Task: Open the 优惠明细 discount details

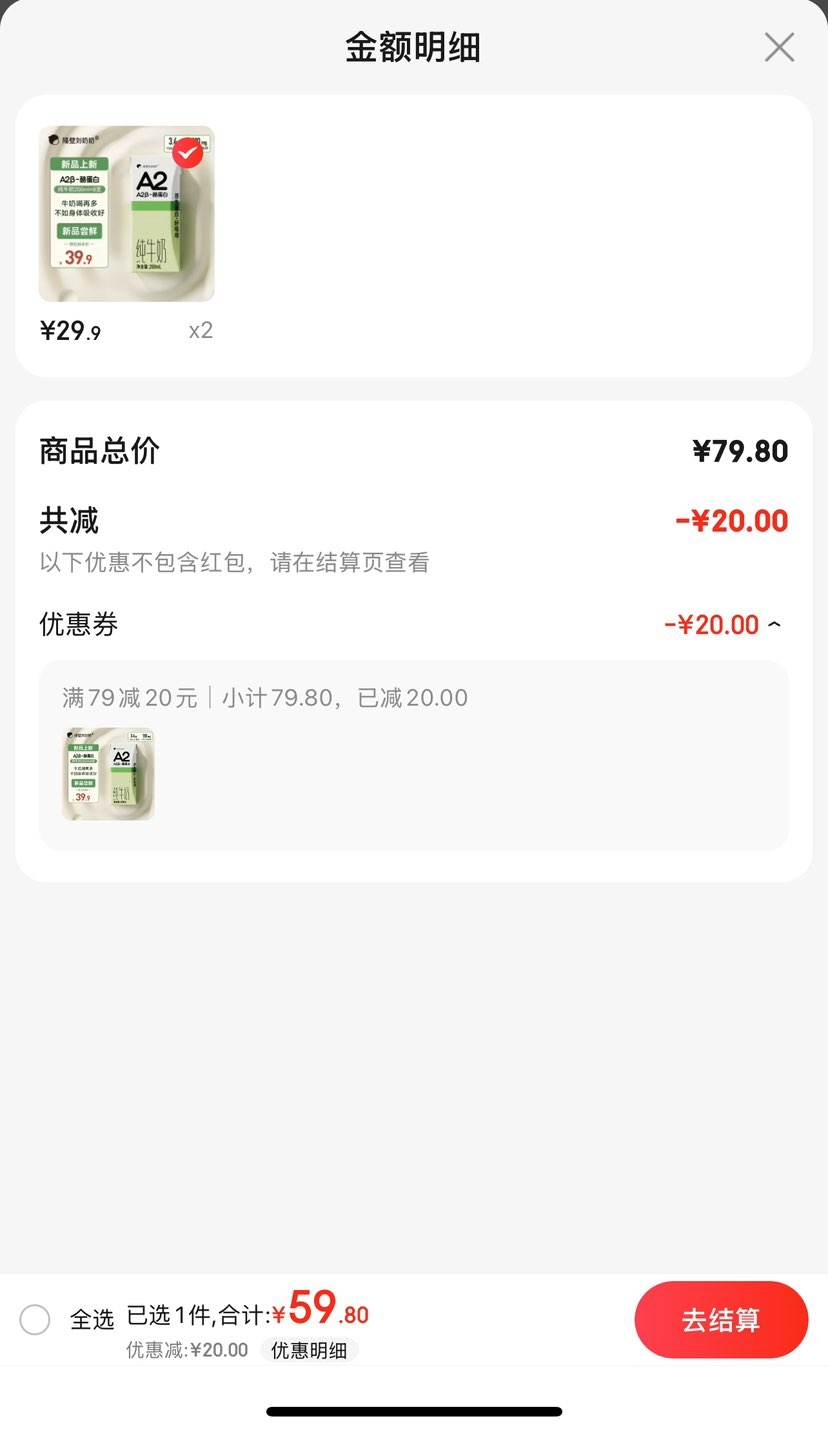Action: [310, 1349]
